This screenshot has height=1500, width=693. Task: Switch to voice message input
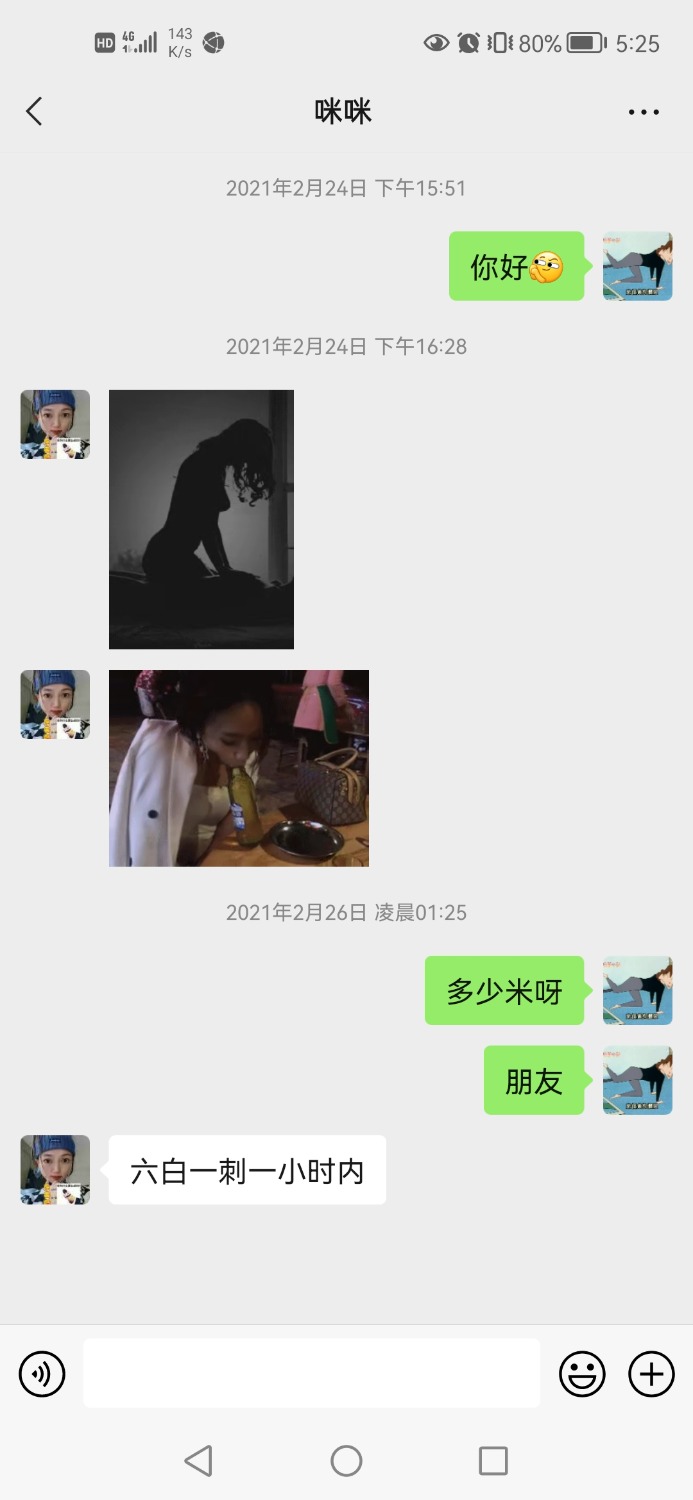pyautogui.click(x=42, y=1374)
